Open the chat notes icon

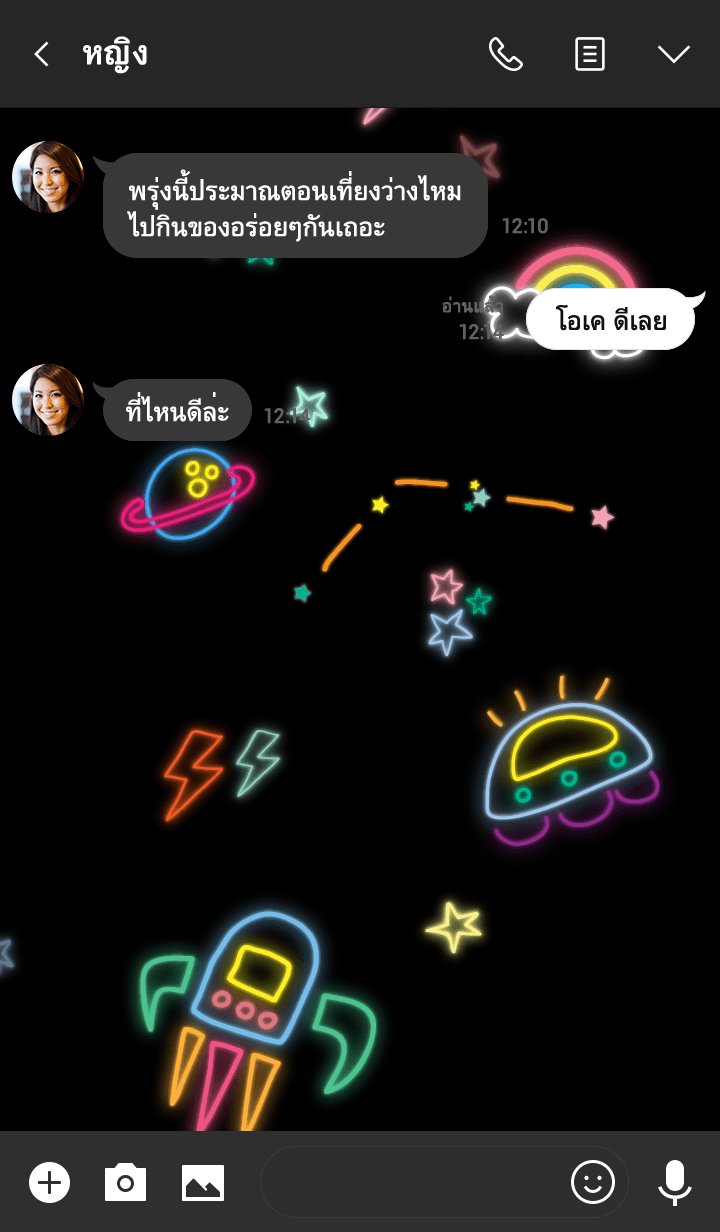click(x=590, y=54)
